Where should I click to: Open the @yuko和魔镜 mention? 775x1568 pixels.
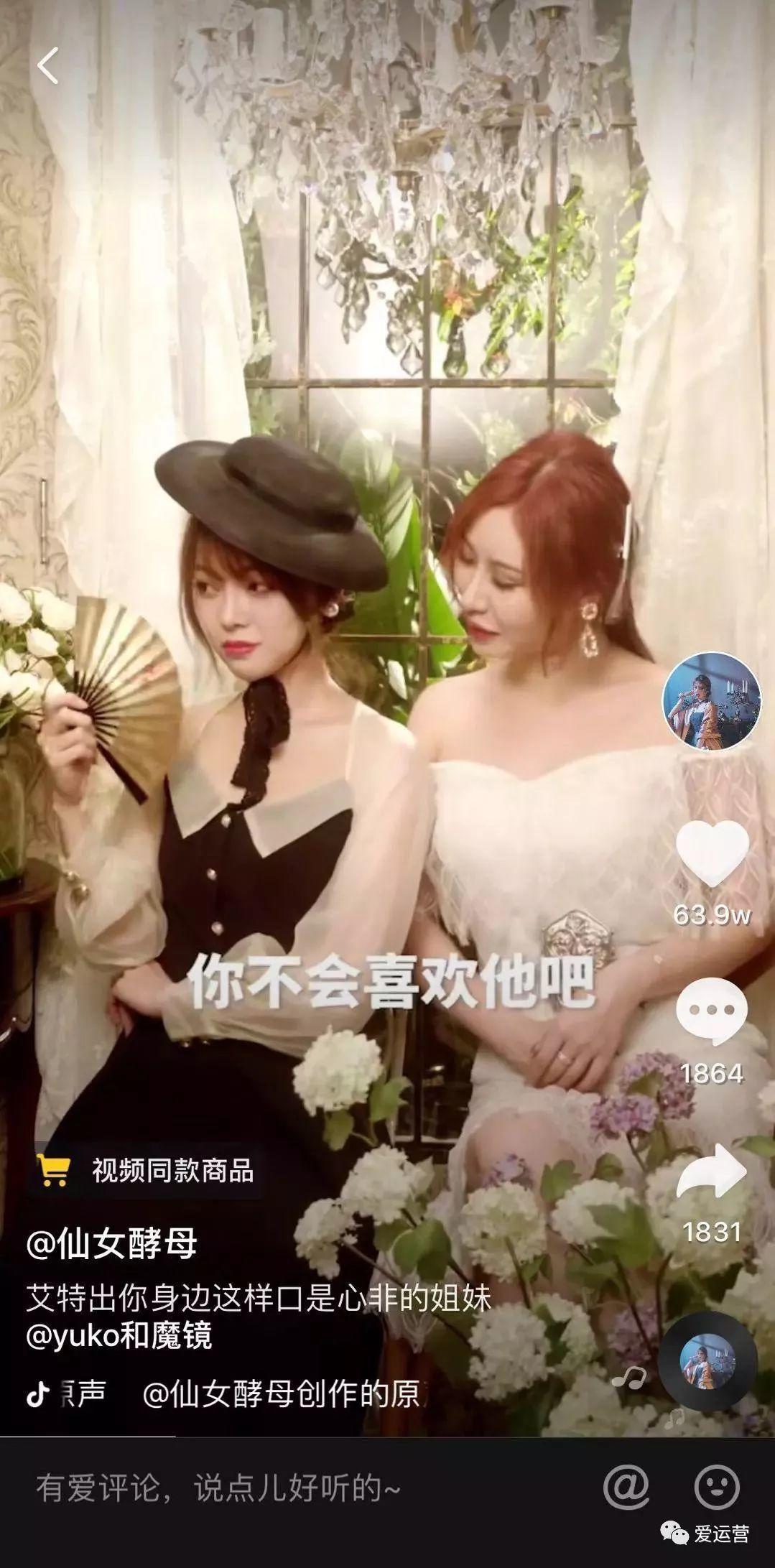(x=119, y=1336)
